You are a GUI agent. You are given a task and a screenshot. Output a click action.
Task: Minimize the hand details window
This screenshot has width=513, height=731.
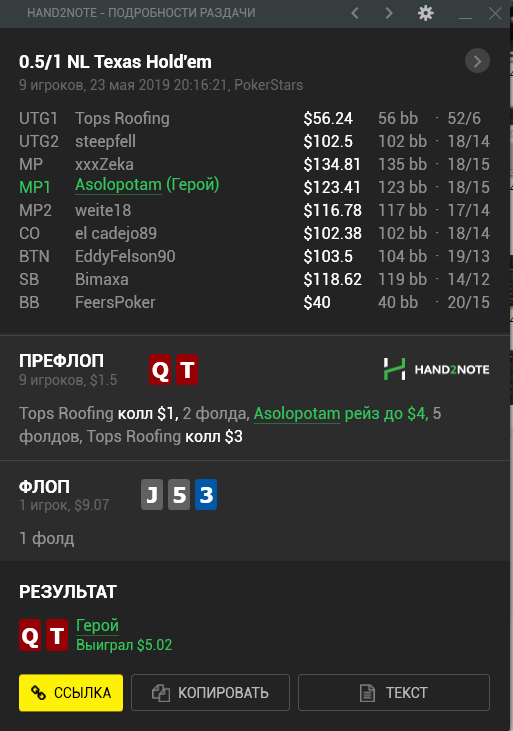(465, 14)
